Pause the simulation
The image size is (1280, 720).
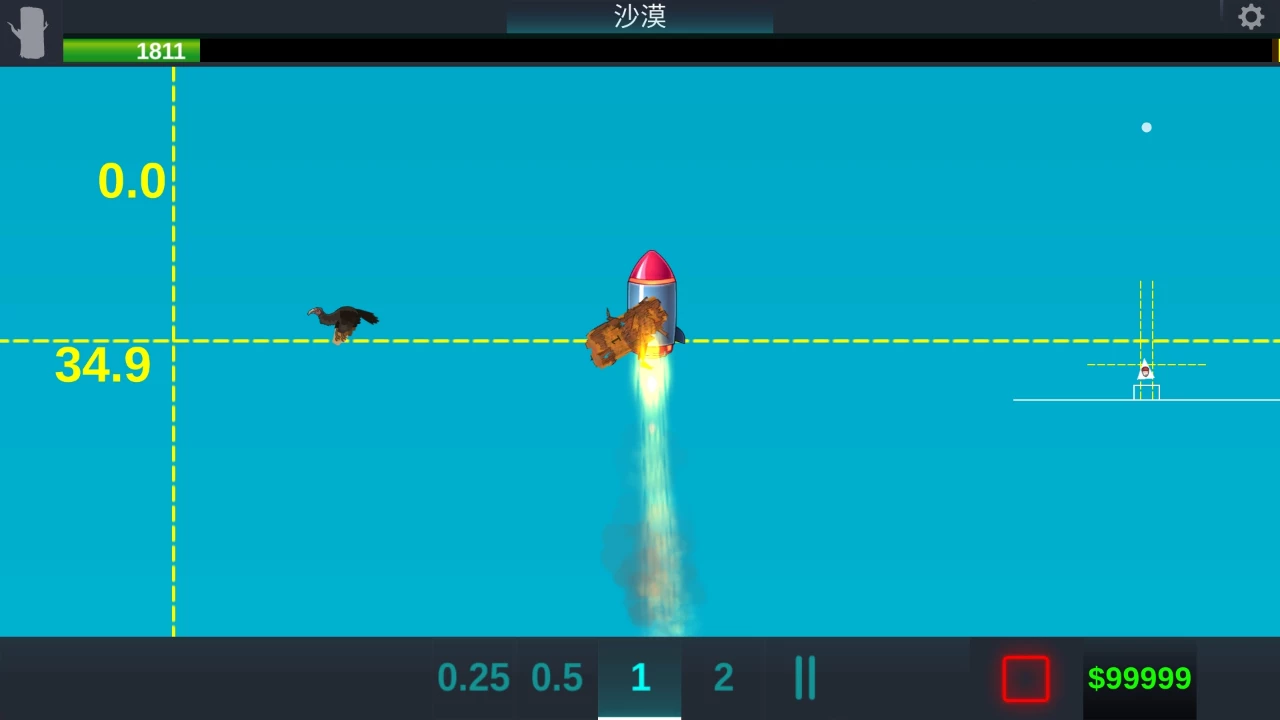(x=805, y=678)
